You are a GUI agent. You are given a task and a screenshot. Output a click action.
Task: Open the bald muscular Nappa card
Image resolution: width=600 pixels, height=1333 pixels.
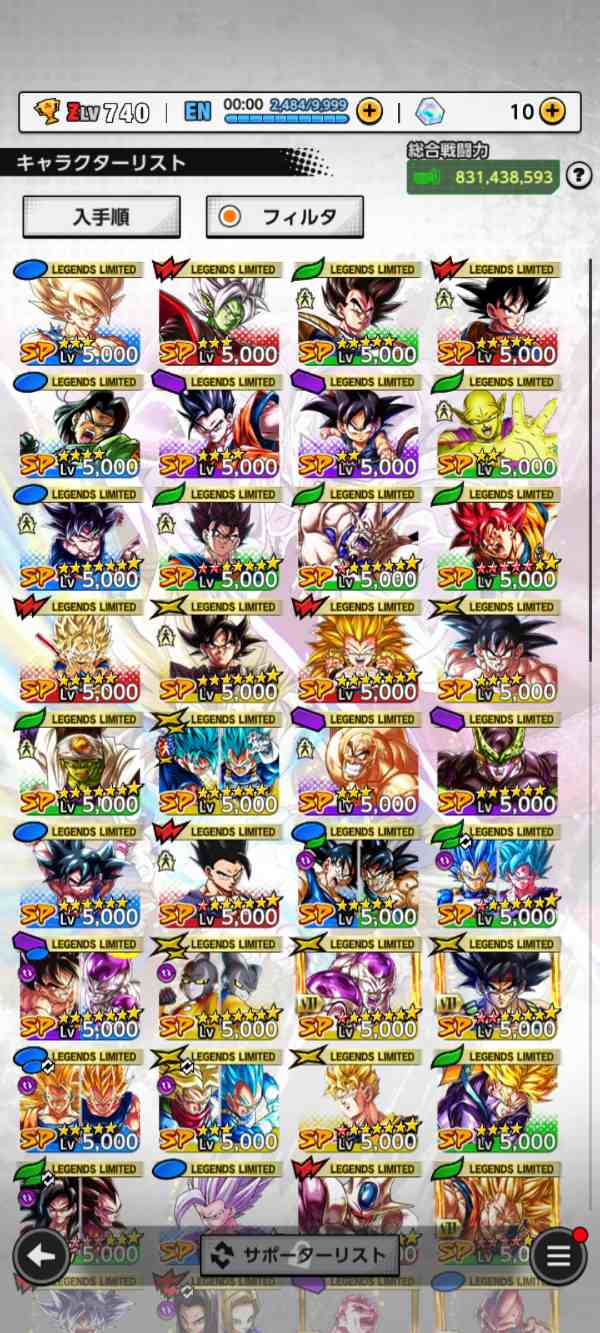coord(357,765)
